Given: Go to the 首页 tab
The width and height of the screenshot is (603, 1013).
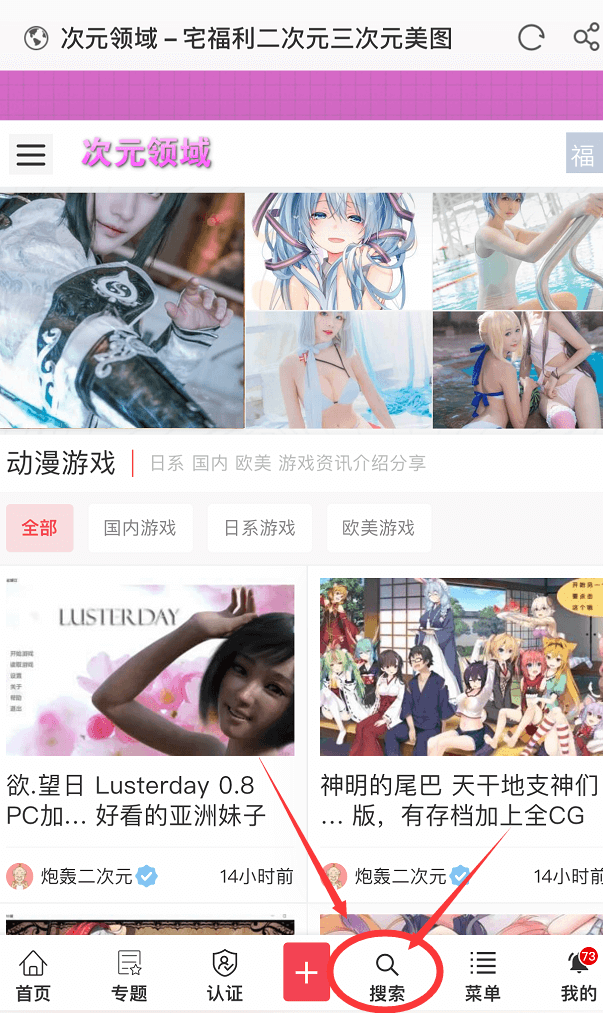Looking at the screenshot, I should (x=33, y=976).
